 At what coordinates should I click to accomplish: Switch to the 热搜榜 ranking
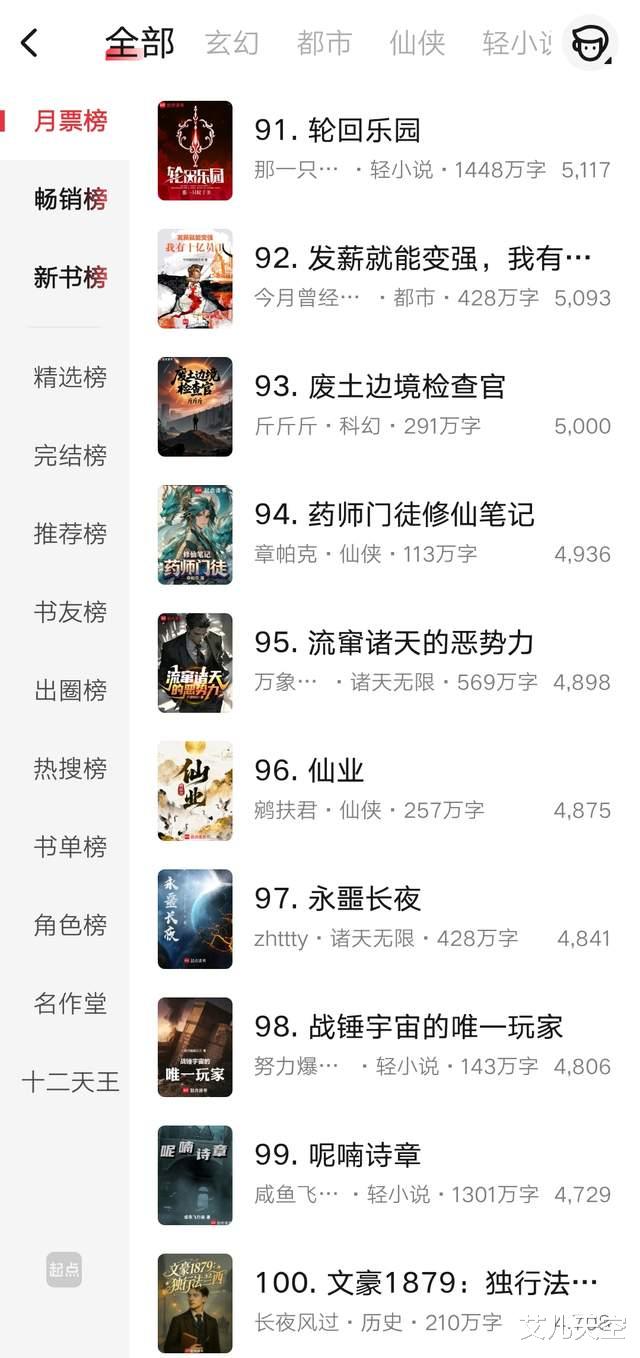coord(70,768)
